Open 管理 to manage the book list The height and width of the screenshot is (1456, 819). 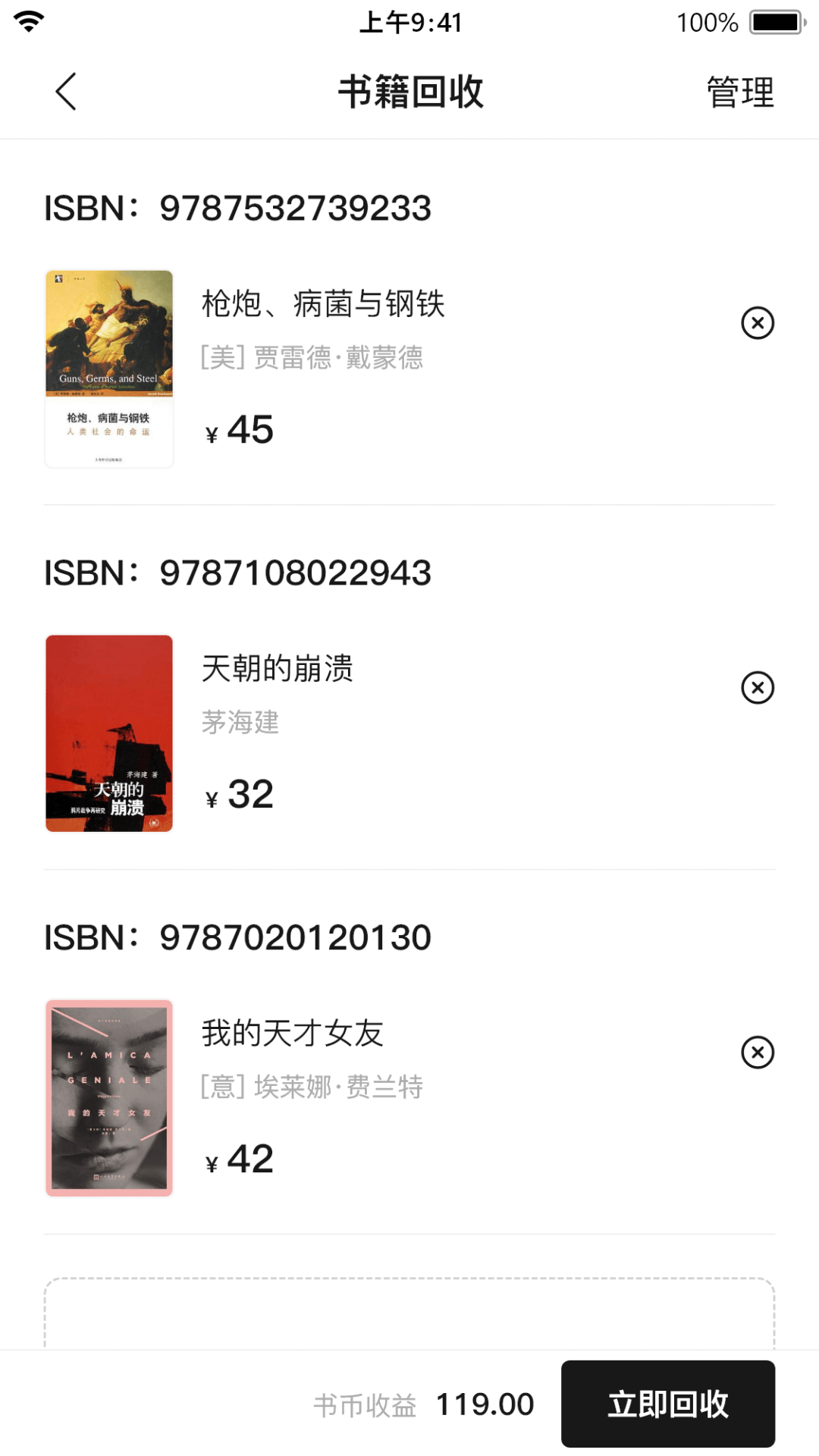(x=739, y=91)
